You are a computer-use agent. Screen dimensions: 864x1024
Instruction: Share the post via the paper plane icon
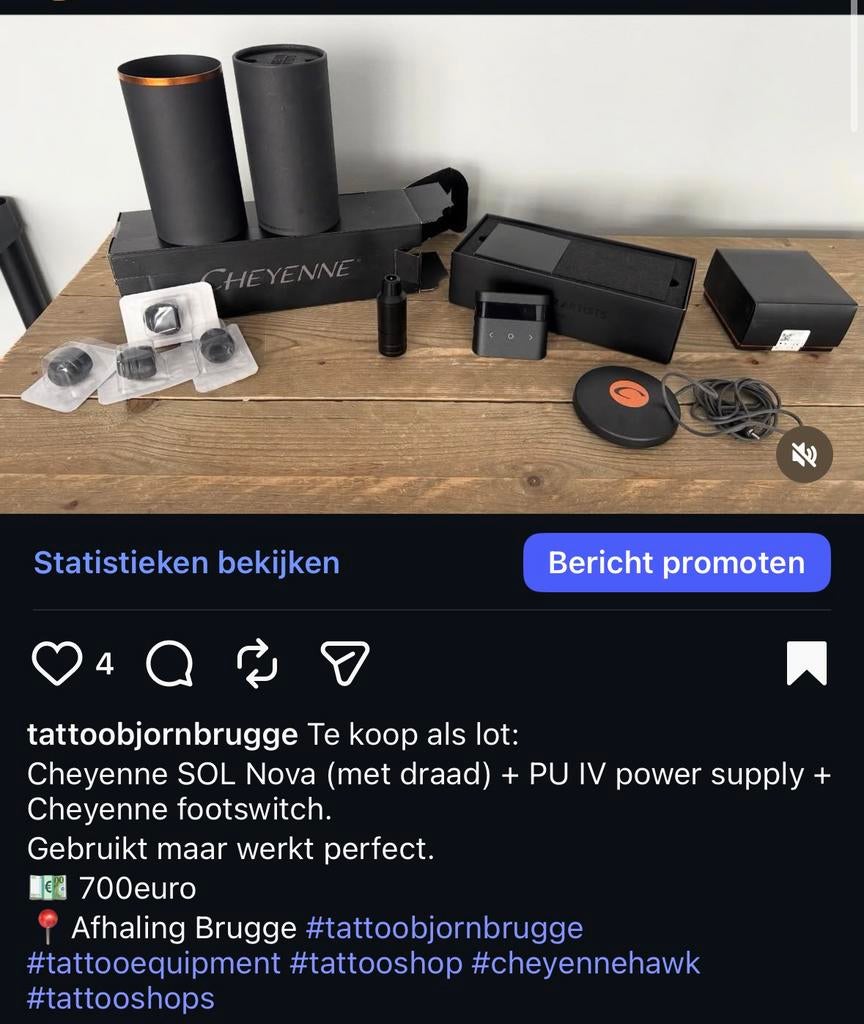[x=345, y=661]
